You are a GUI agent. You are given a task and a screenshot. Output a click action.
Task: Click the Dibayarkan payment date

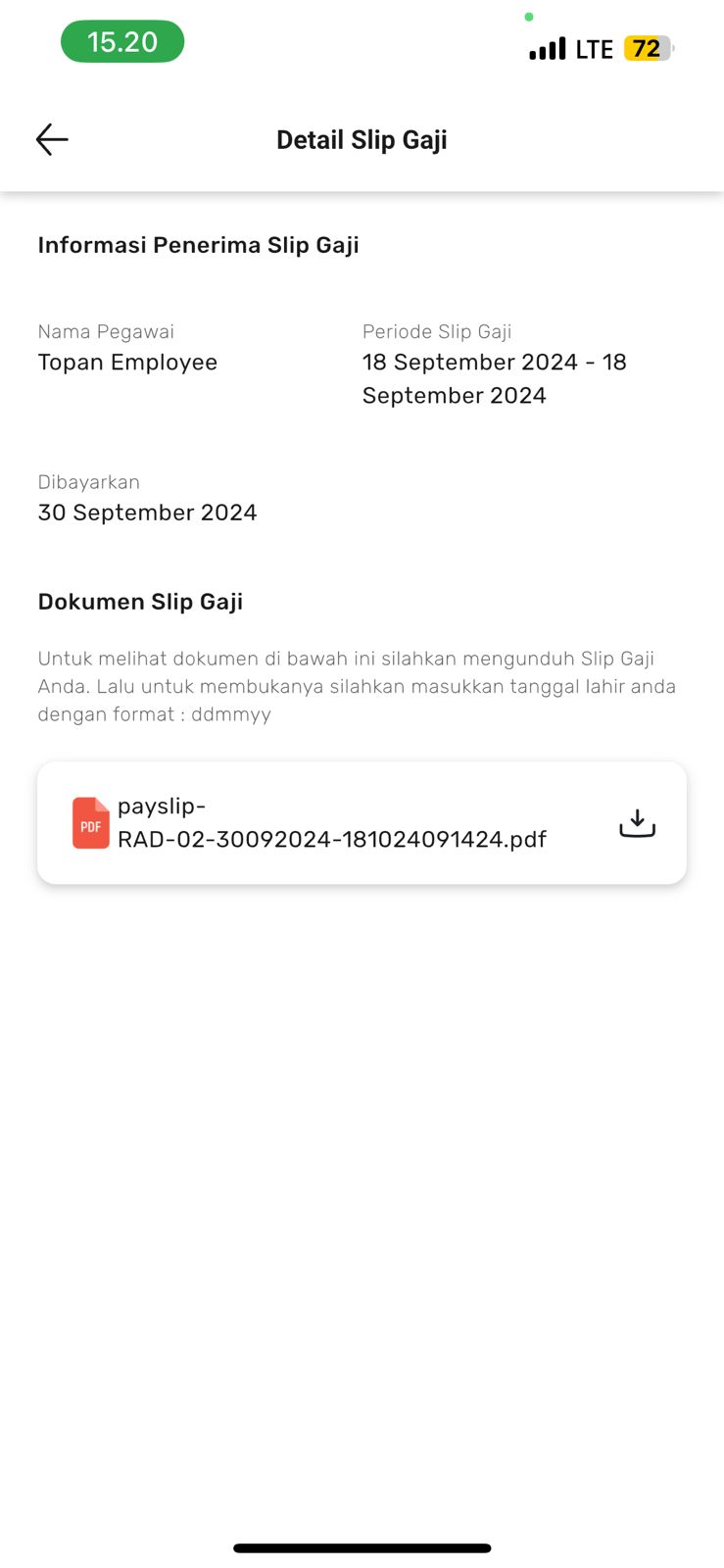click(x=147, y=512)
